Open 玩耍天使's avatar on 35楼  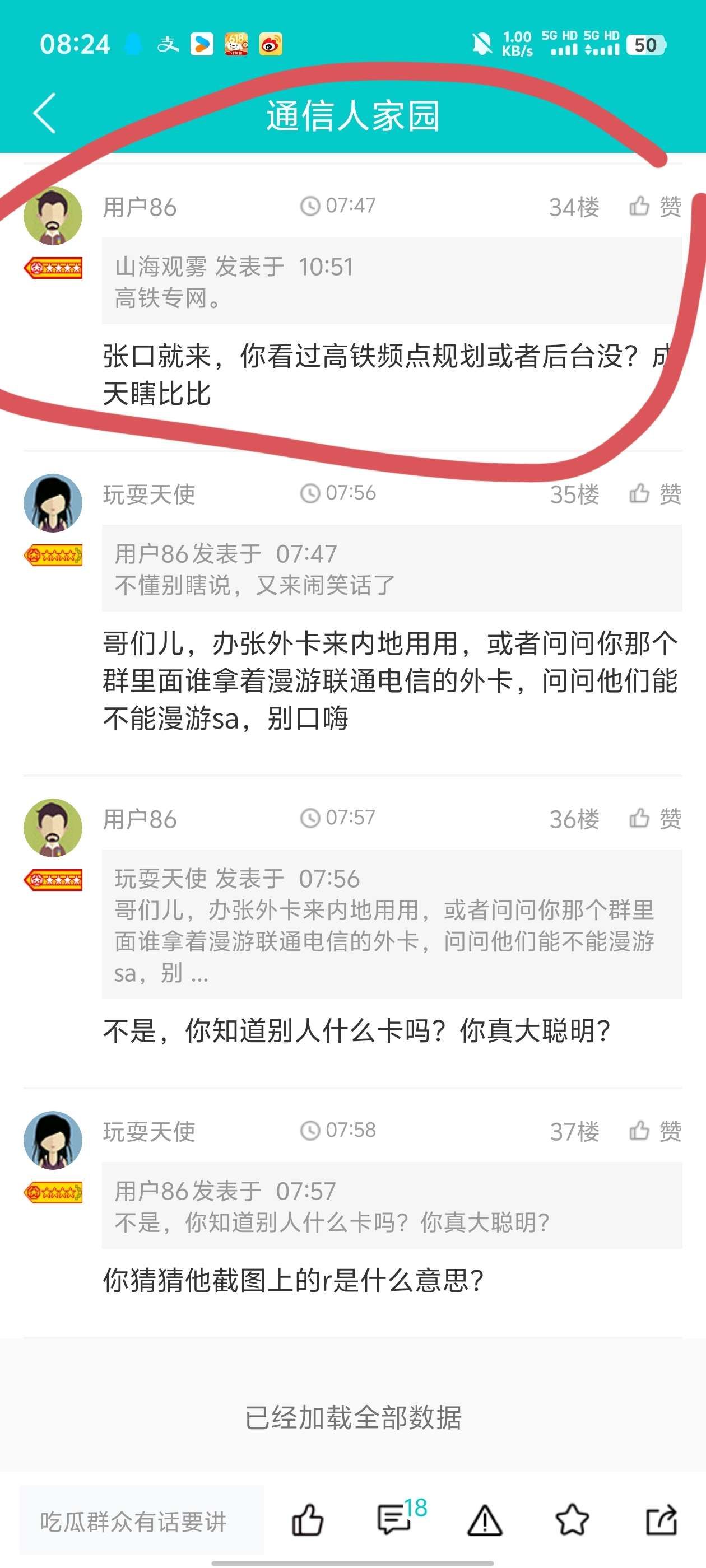click(x=53, y=503)
